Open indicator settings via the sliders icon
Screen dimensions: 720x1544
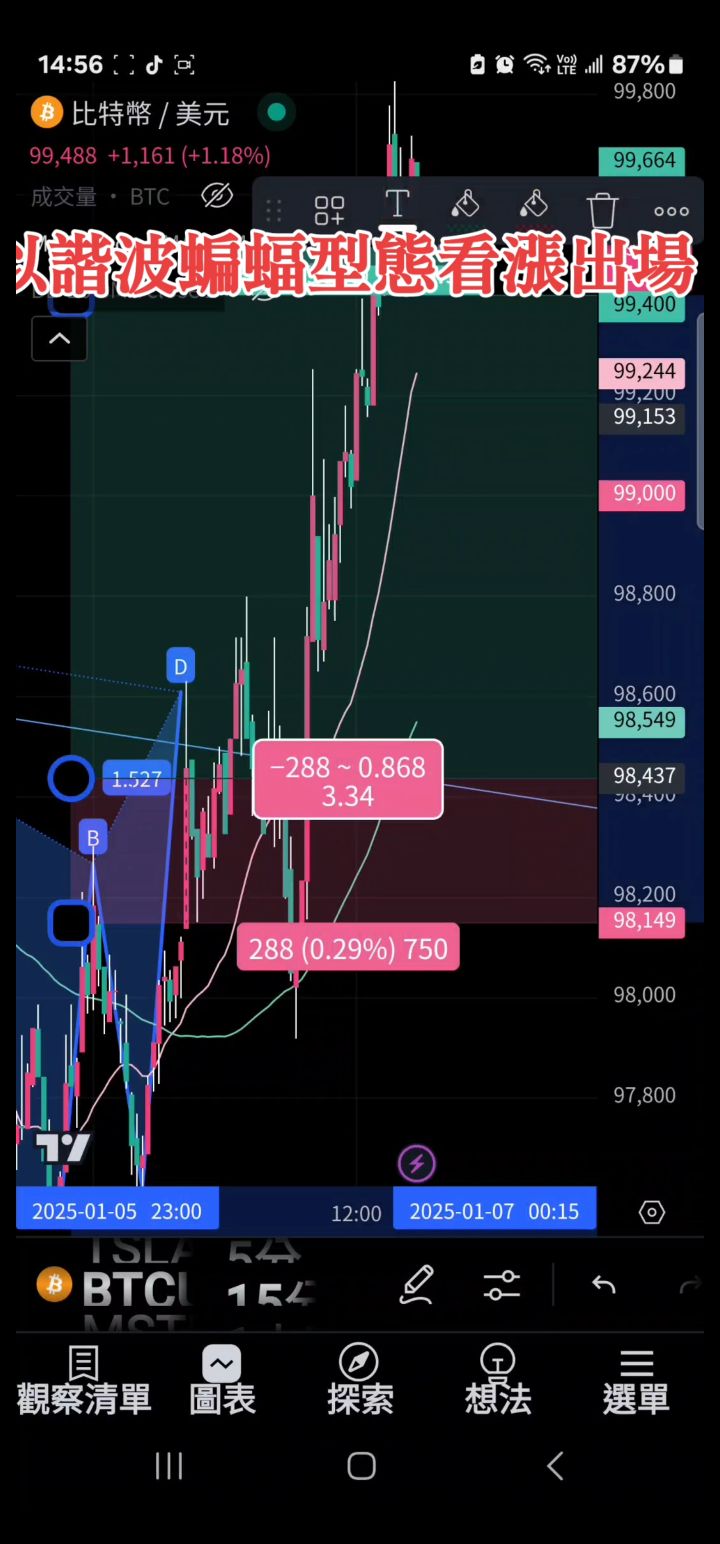[x=501, y=1285]
